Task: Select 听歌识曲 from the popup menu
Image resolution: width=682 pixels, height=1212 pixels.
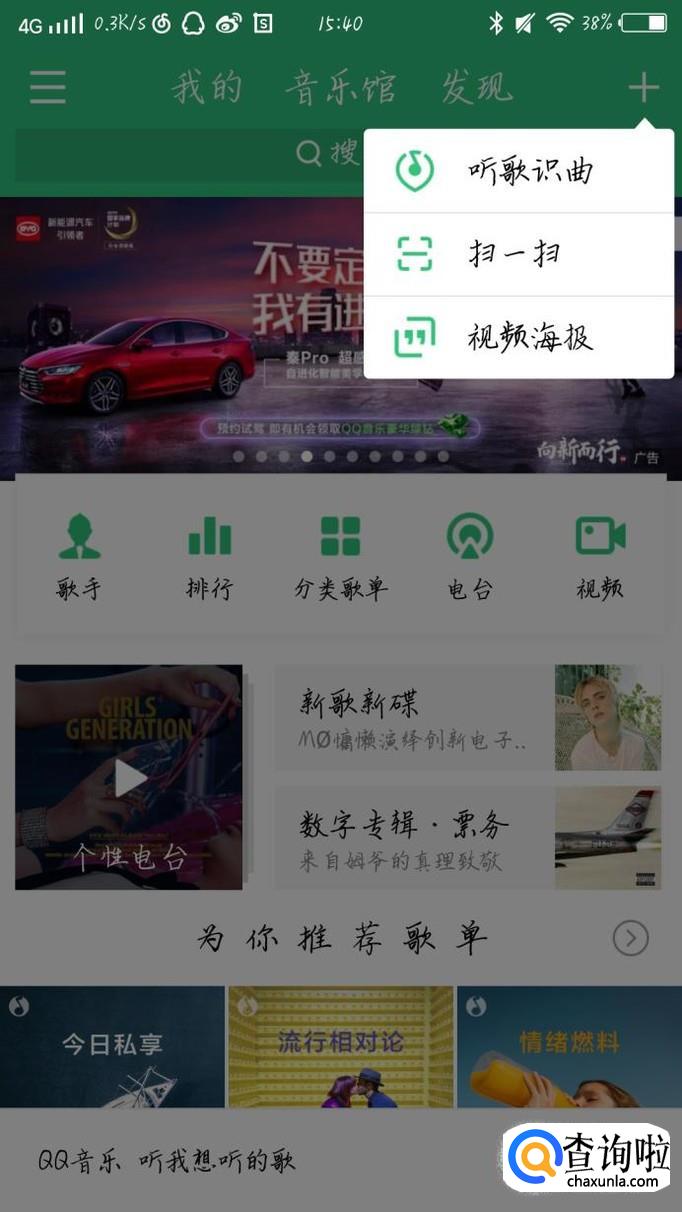Action: click(x=518, y=171)
